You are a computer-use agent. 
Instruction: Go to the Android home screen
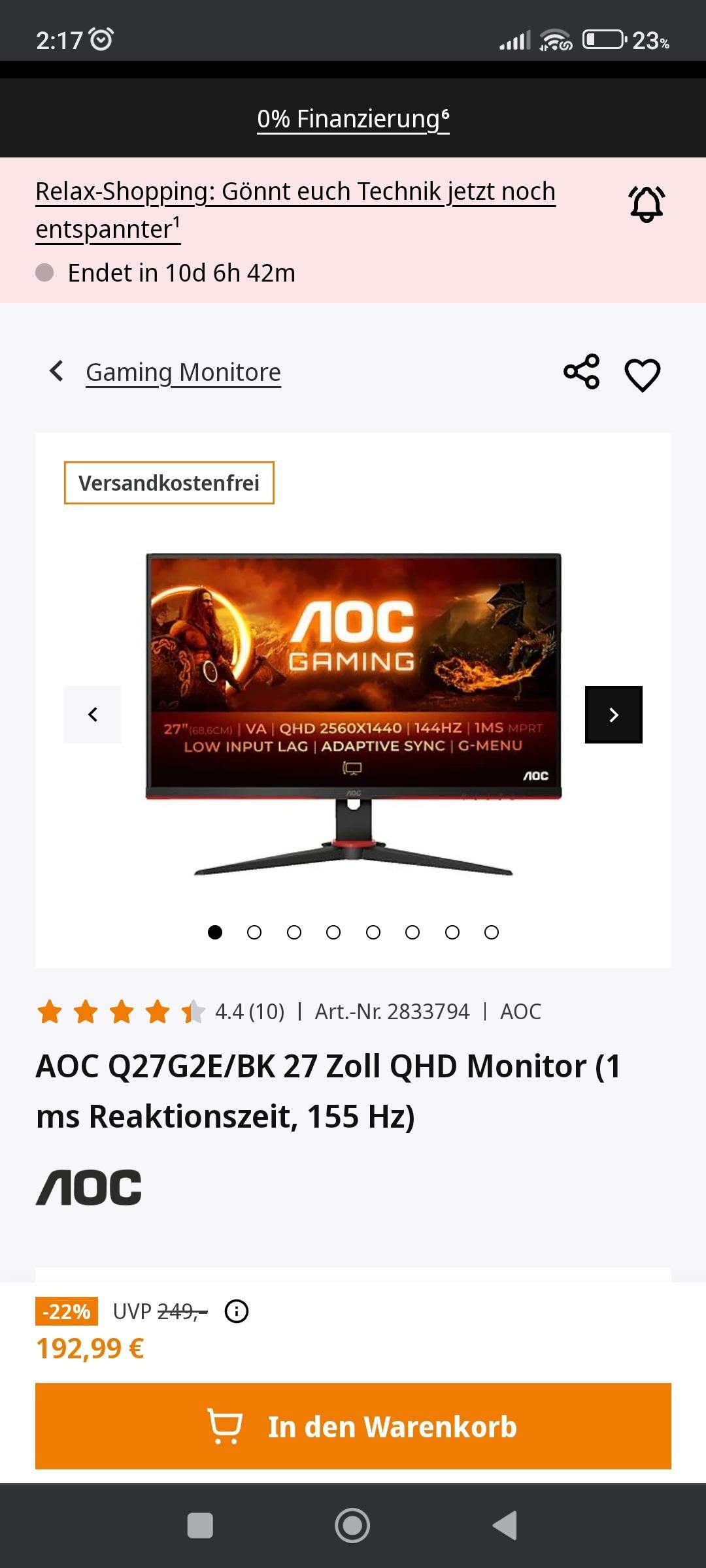click(352, 1526)
